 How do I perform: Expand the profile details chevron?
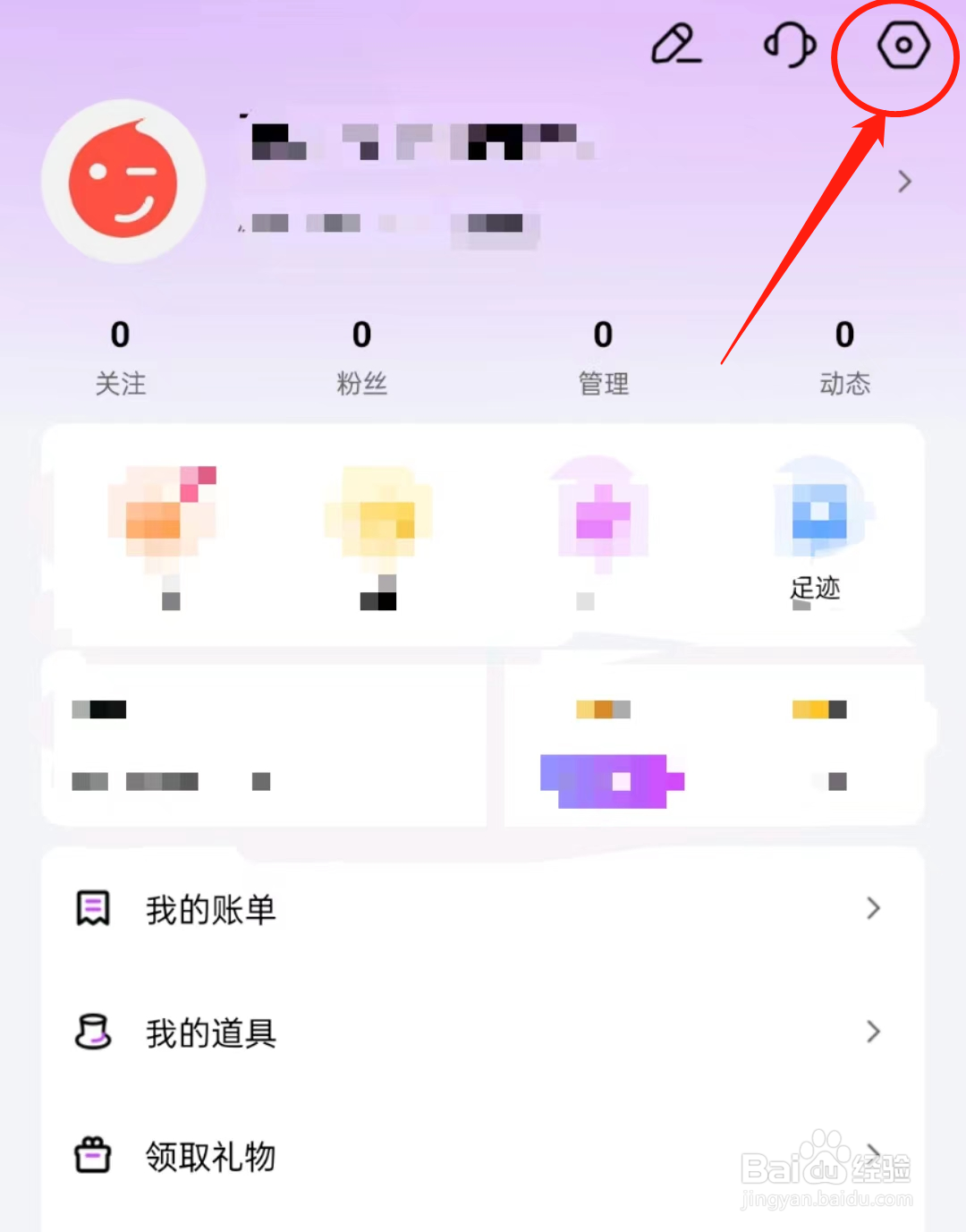903,182
